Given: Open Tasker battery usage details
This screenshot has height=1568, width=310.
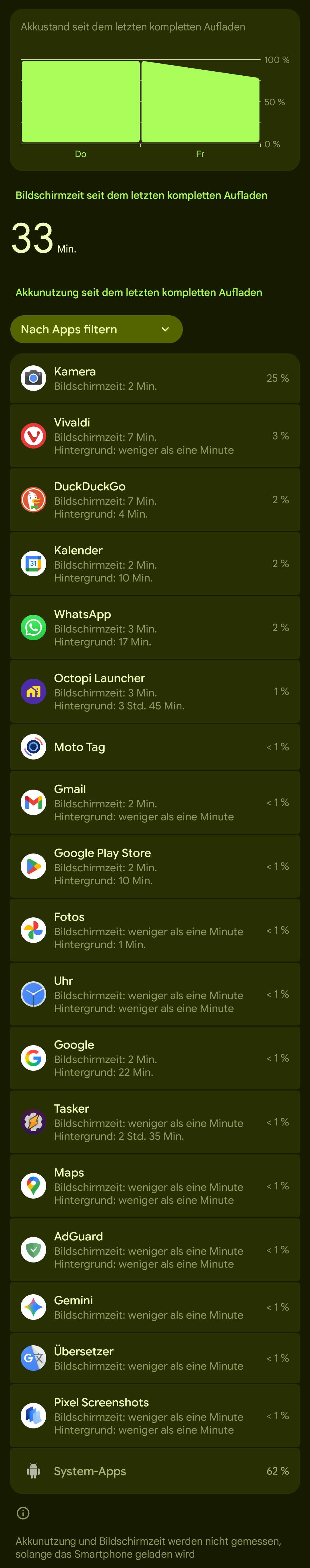Looking at the screenshot, I should pyautogui.click(x=155, y=1122).
